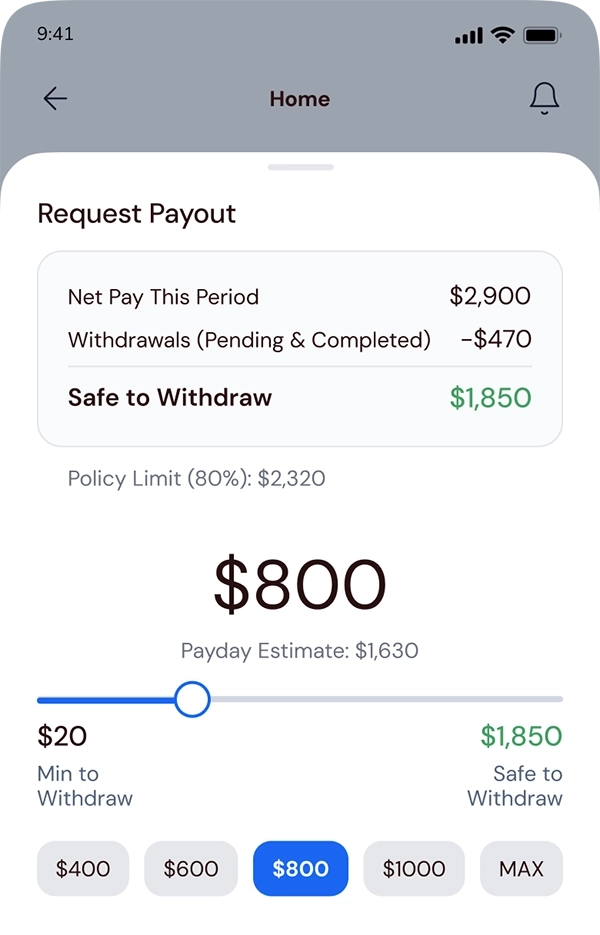The width and height of the screenshot is (600, 935).
Task: Set payout to MAX
Action: [521, 868]
